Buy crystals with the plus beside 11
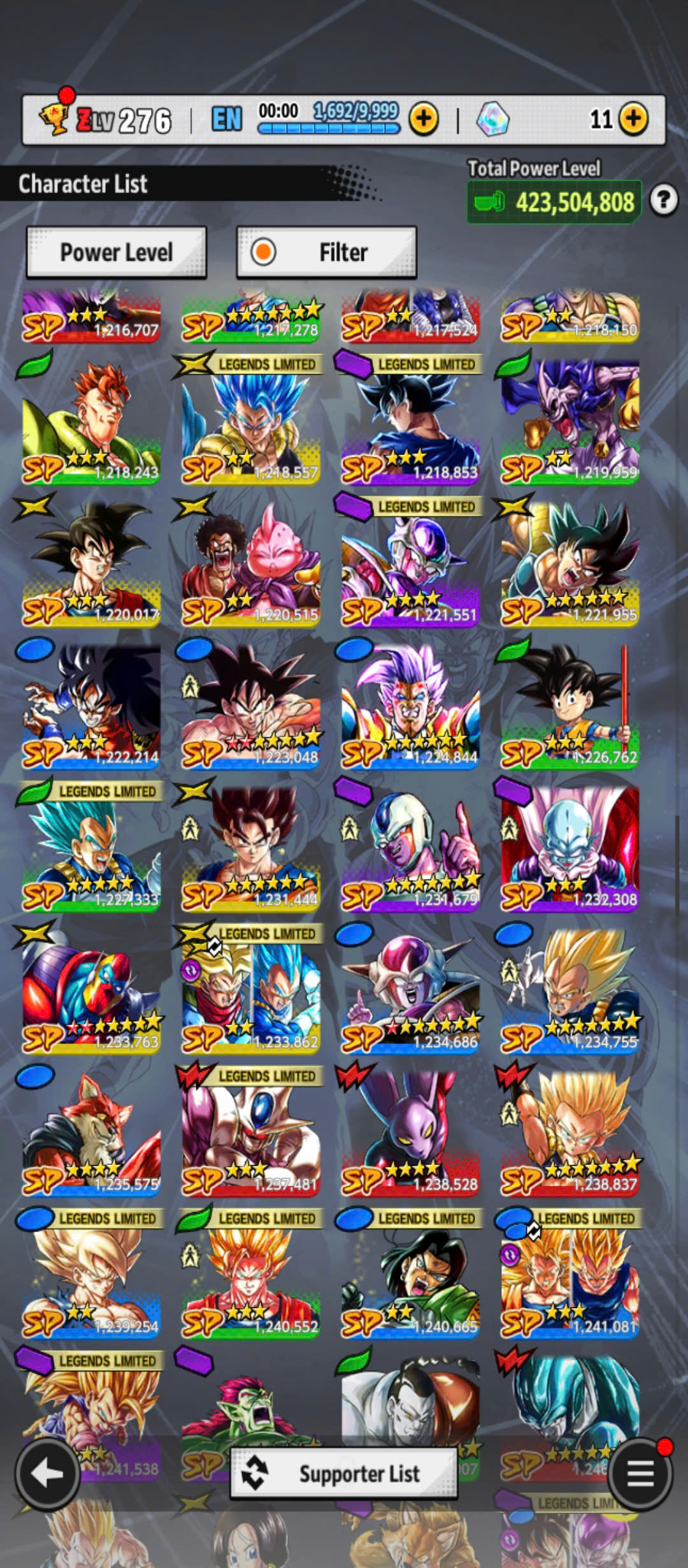Viewport: 688px width, 1568px height. tap(633, 119)
